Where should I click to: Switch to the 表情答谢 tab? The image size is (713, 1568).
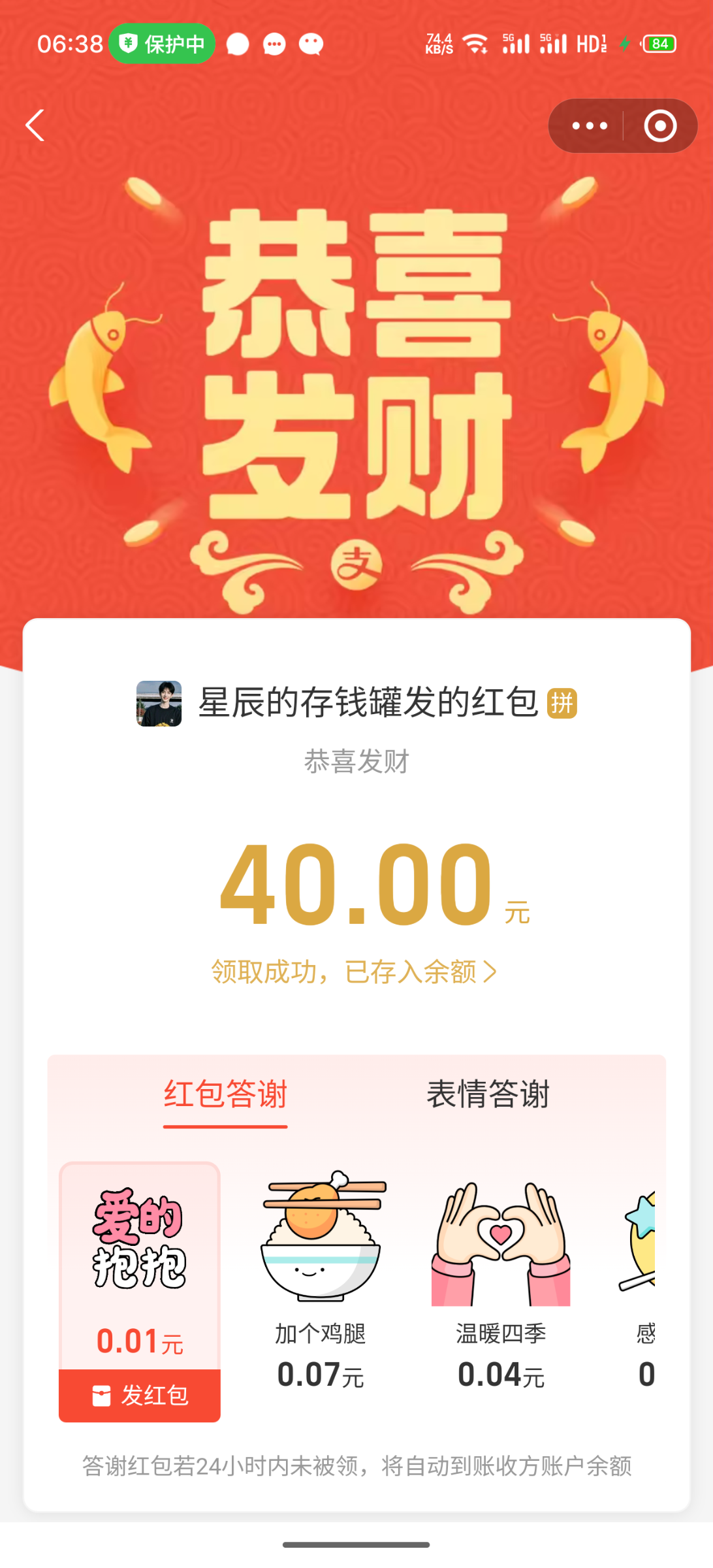[x=488, y=1094]
